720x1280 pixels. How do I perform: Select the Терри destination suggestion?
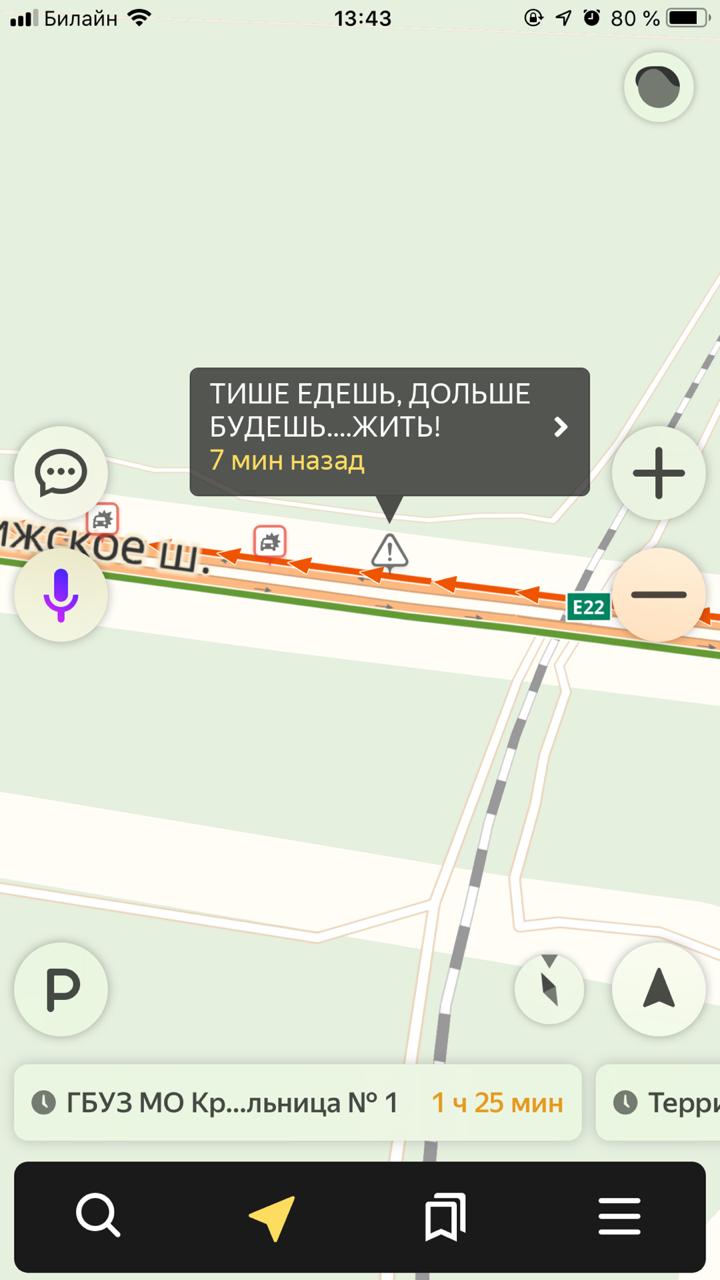[x=660, y=1103]
